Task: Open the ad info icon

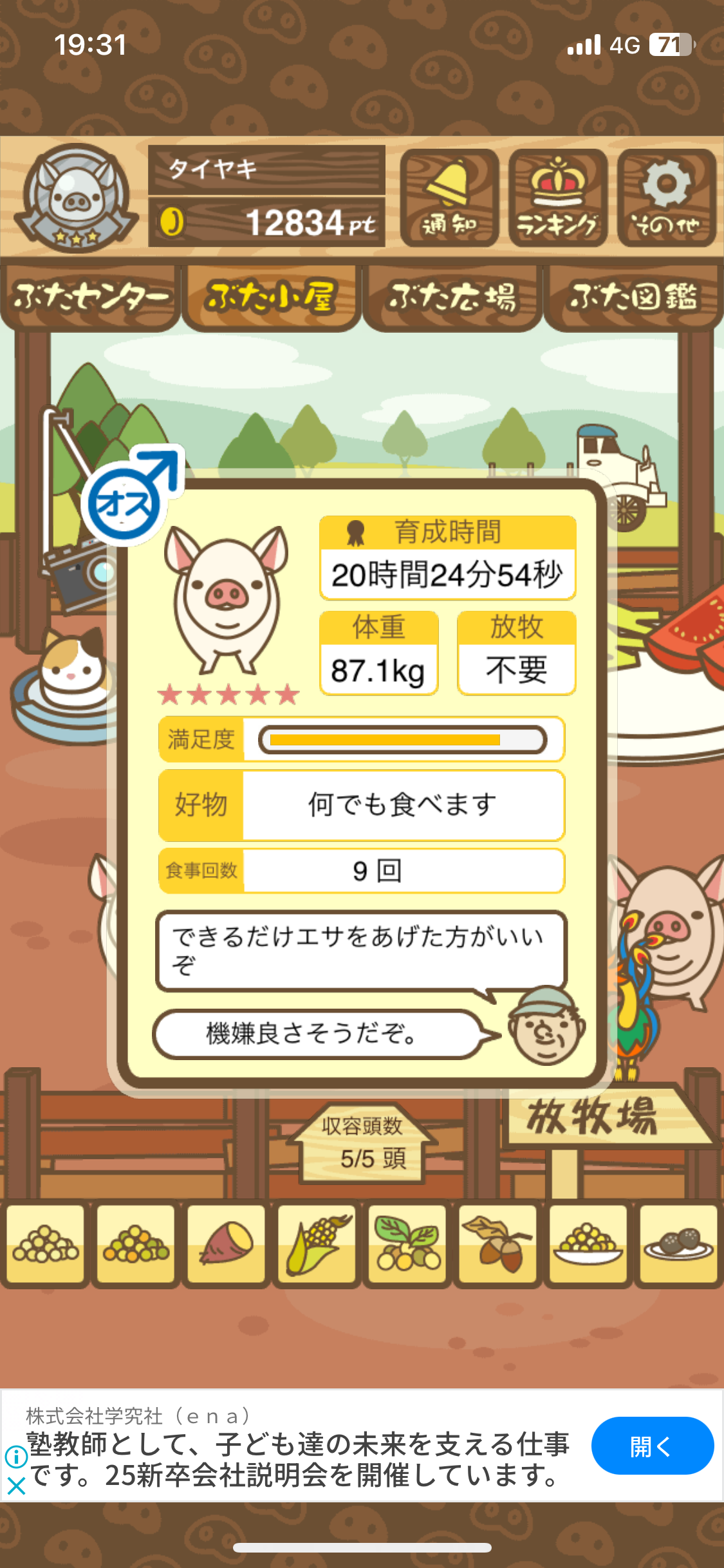Action: point(15,1456)
